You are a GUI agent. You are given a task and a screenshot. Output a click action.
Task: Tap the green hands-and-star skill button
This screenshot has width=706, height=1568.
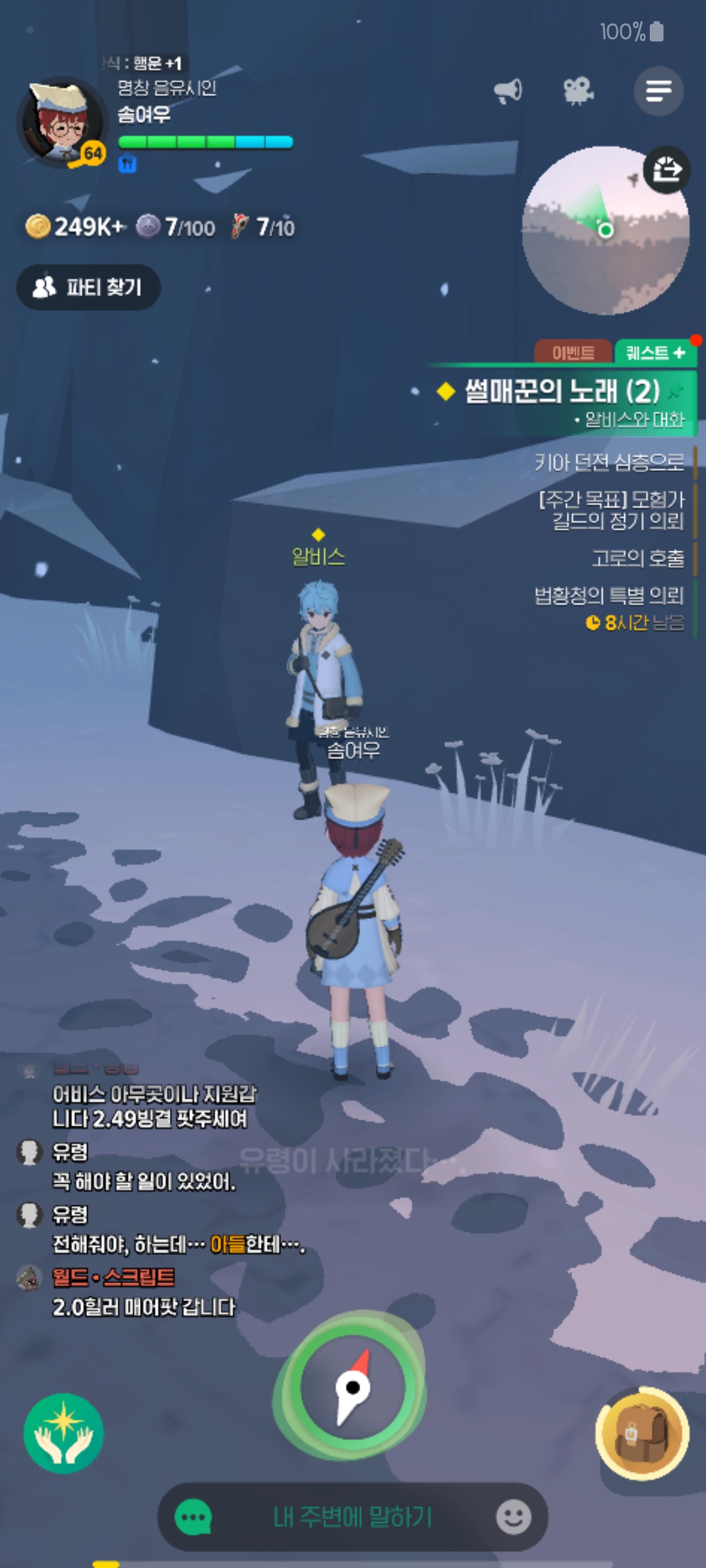pos(63,1433)
